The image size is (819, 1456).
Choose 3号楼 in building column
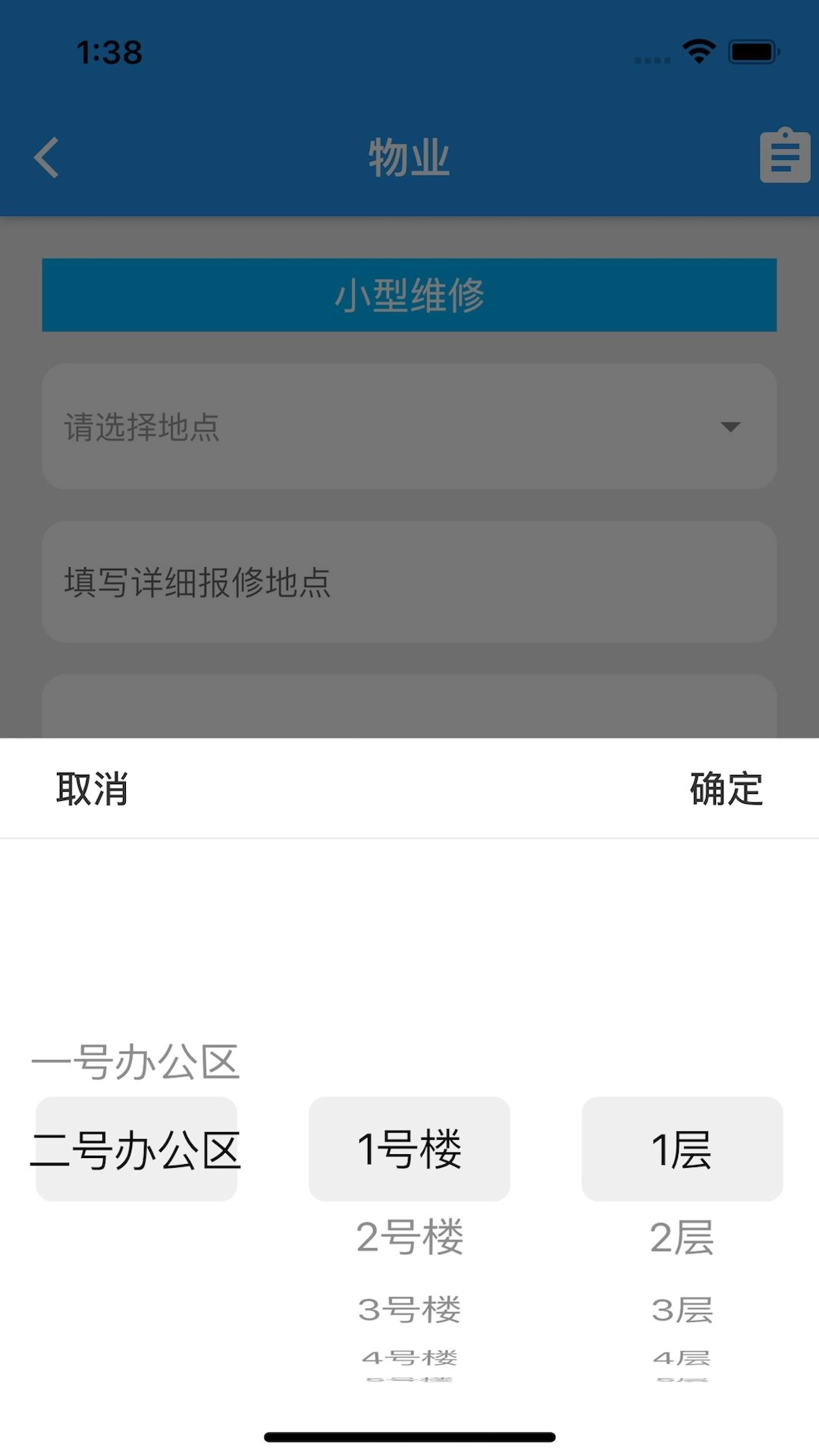pyautogui.click(x=409, y=1310)
